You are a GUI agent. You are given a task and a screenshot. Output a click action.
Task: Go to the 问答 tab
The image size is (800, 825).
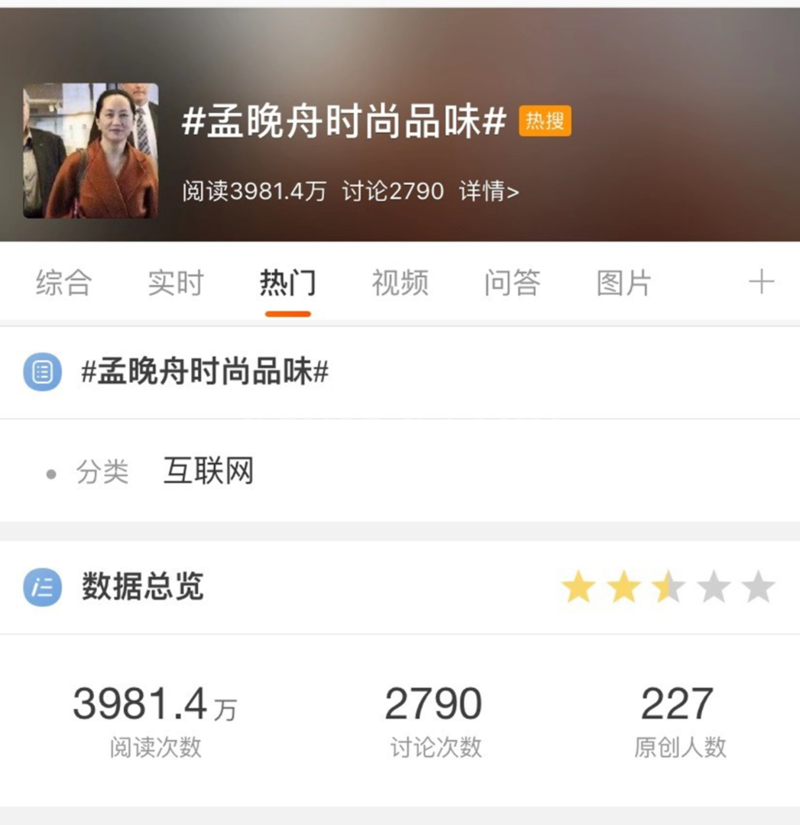(512, 283)
